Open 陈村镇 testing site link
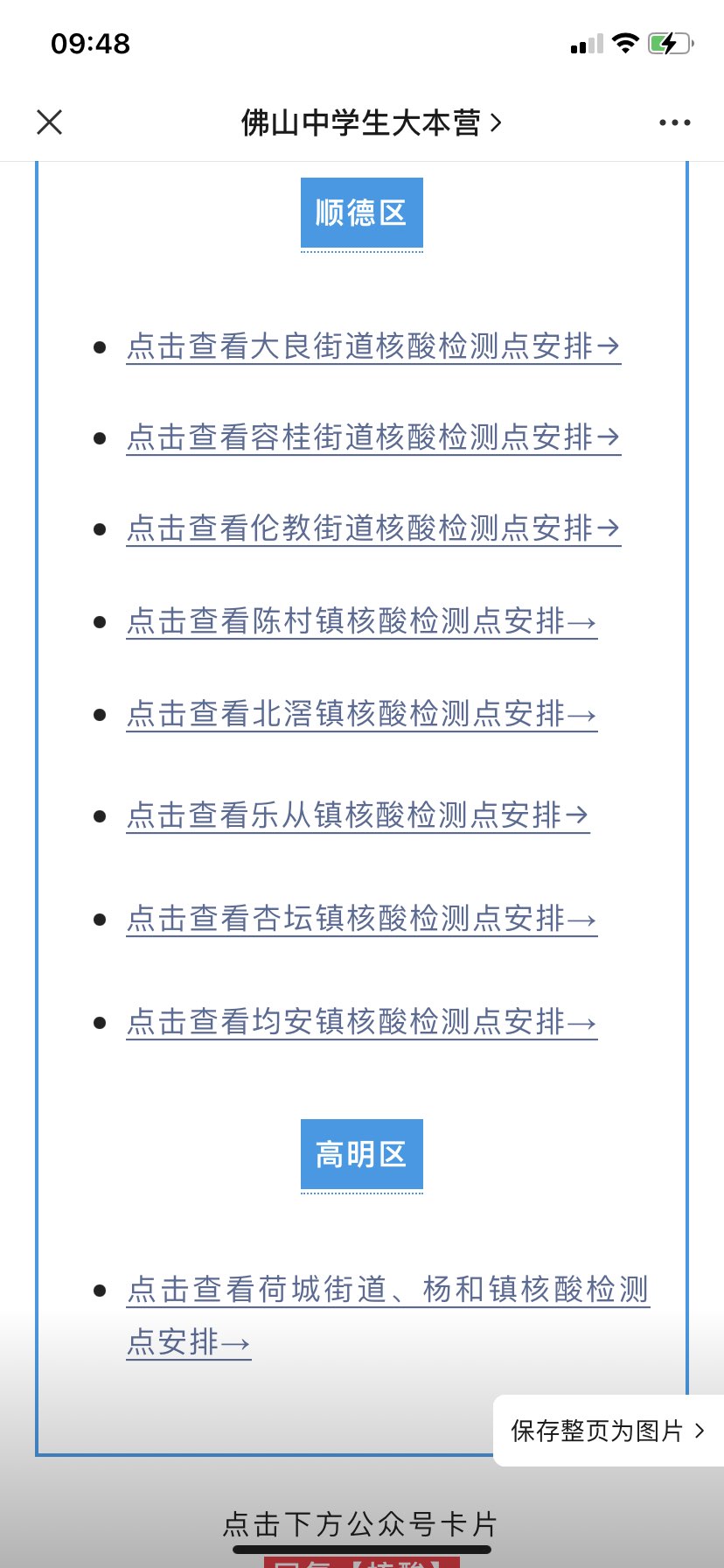 tap(361, 621)
